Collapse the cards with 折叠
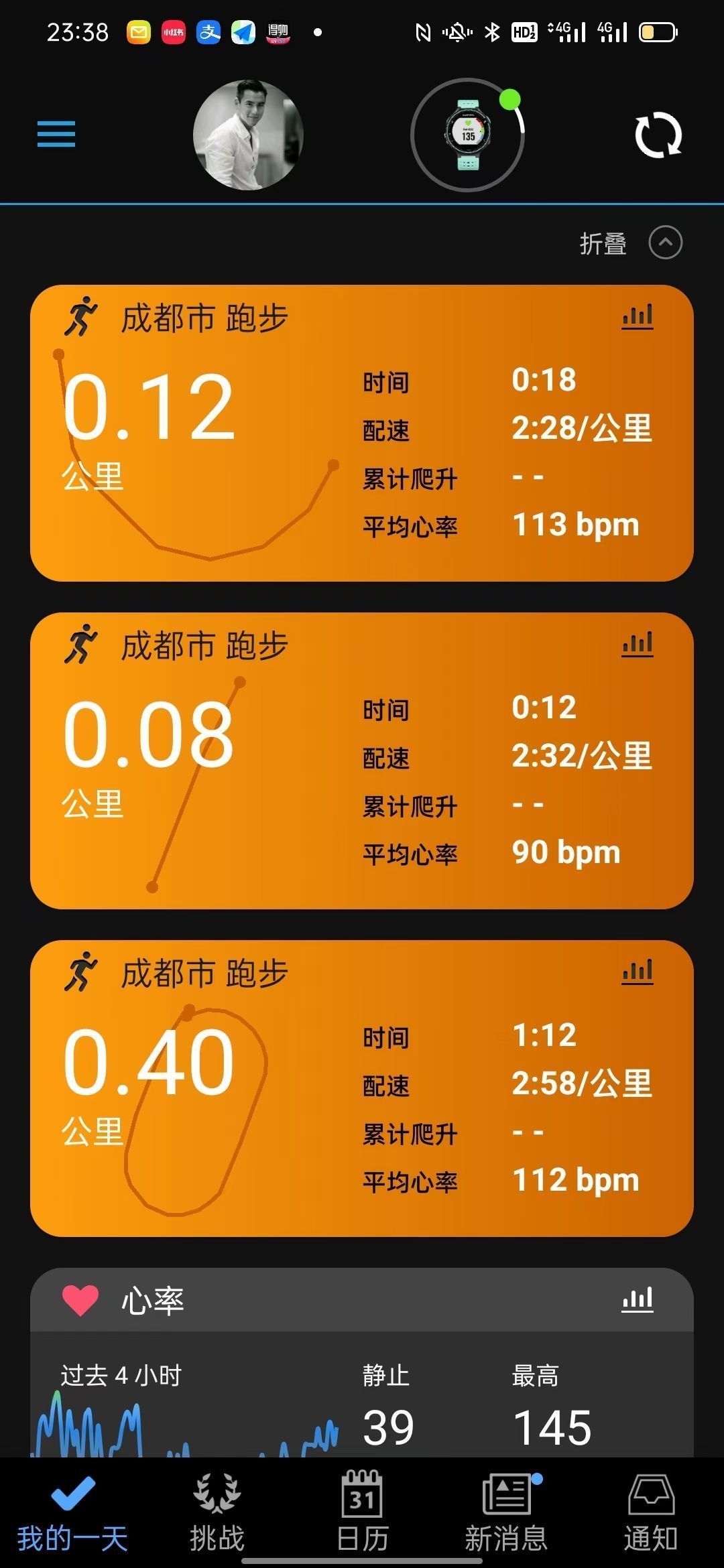724x1568 pixels. pyautogui.click(x=630, y=243)
